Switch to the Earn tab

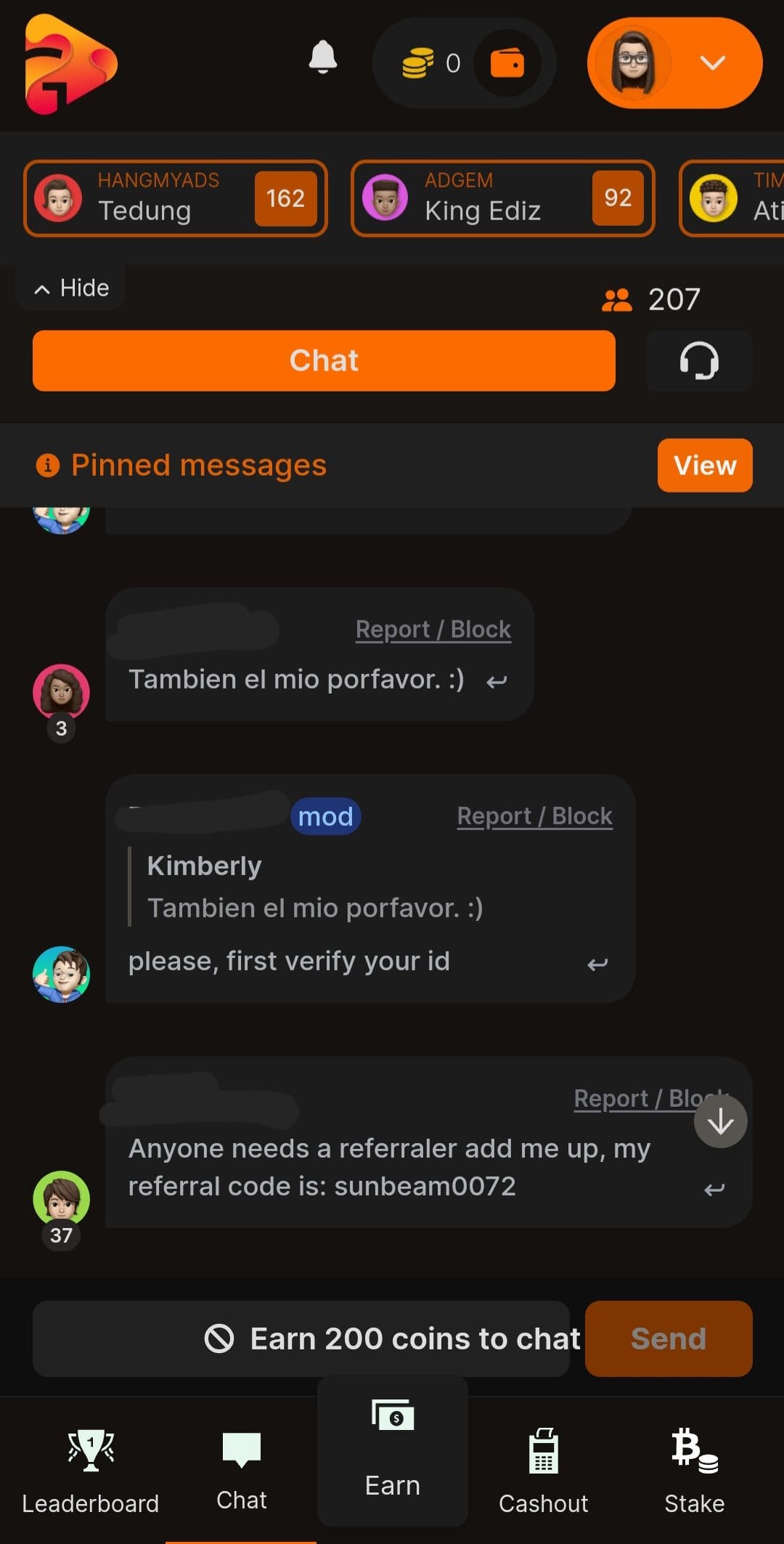392,1449
